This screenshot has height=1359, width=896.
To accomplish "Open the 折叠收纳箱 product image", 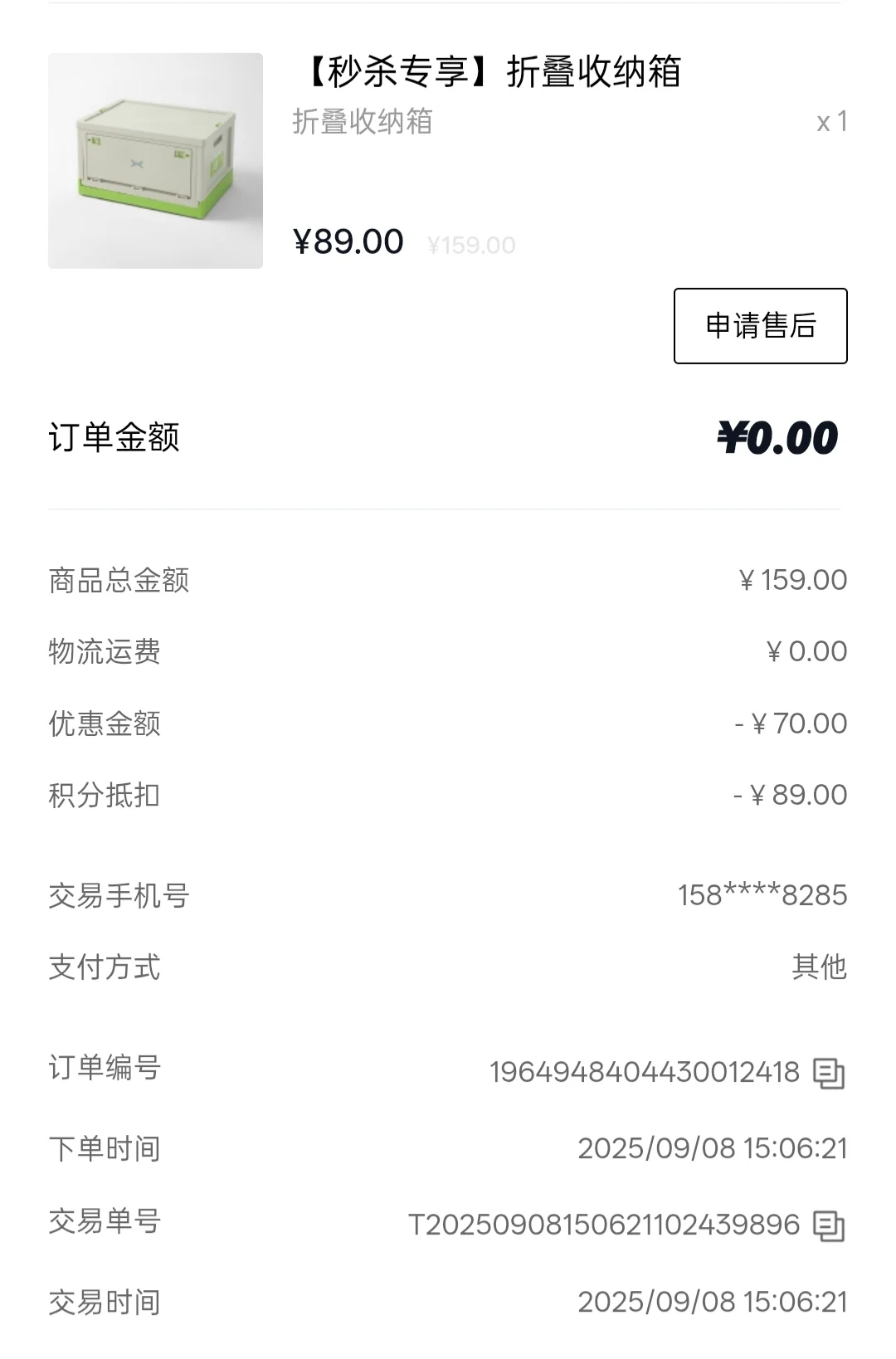I will point(155,161).
